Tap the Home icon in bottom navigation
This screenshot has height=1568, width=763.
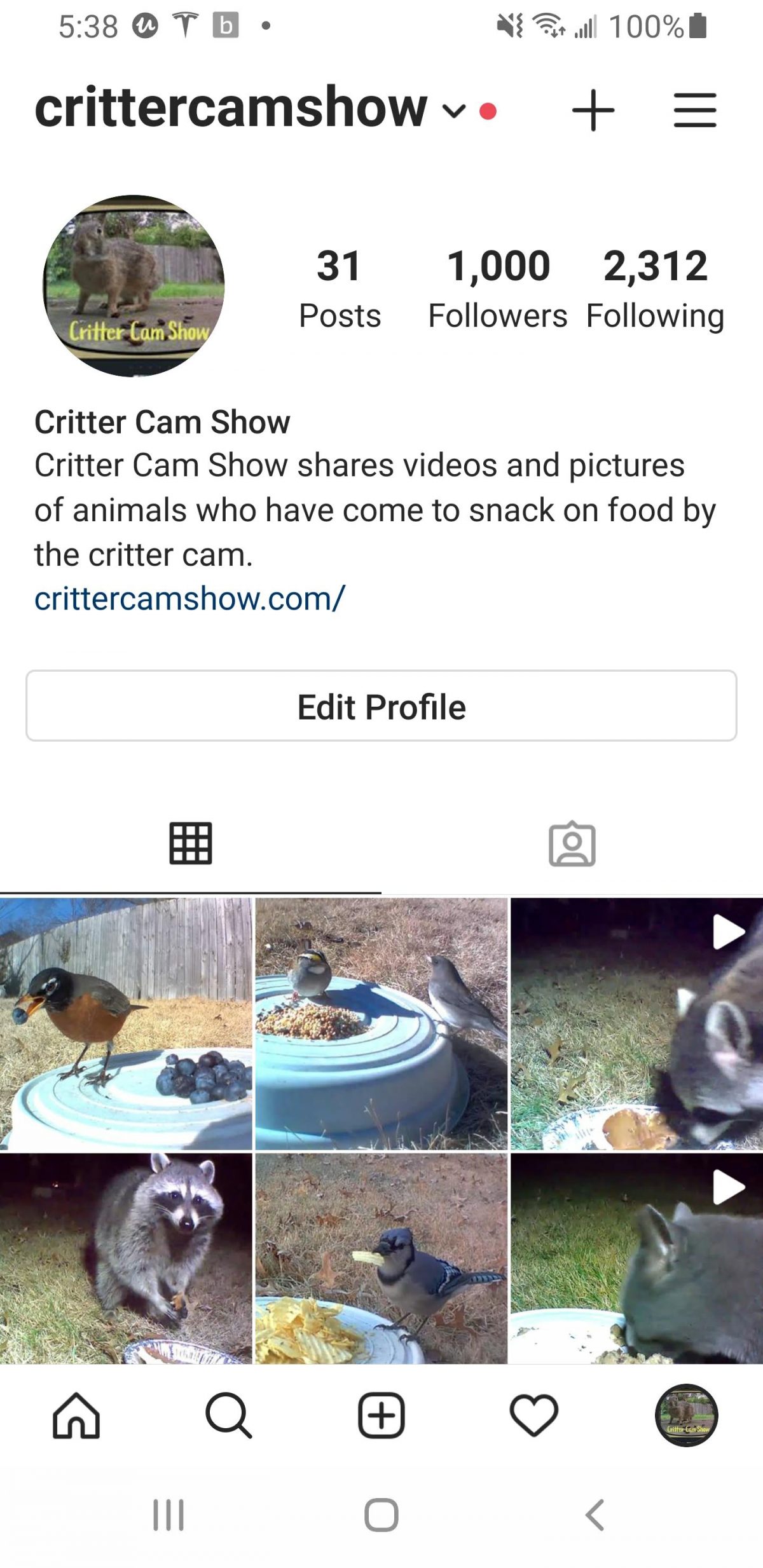(x=76, y=1416)
